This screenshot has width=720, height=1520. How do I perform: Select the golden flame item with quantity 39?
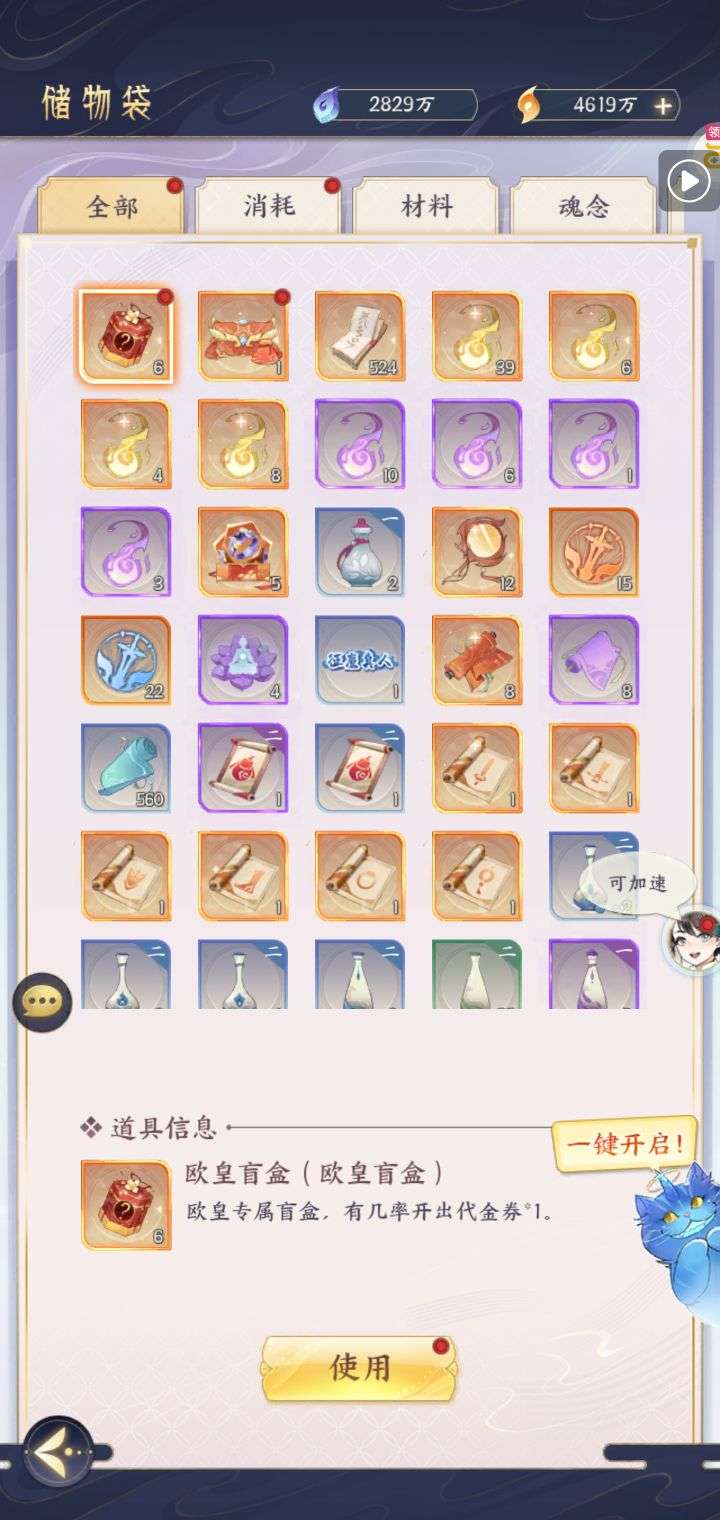[477, 337]
